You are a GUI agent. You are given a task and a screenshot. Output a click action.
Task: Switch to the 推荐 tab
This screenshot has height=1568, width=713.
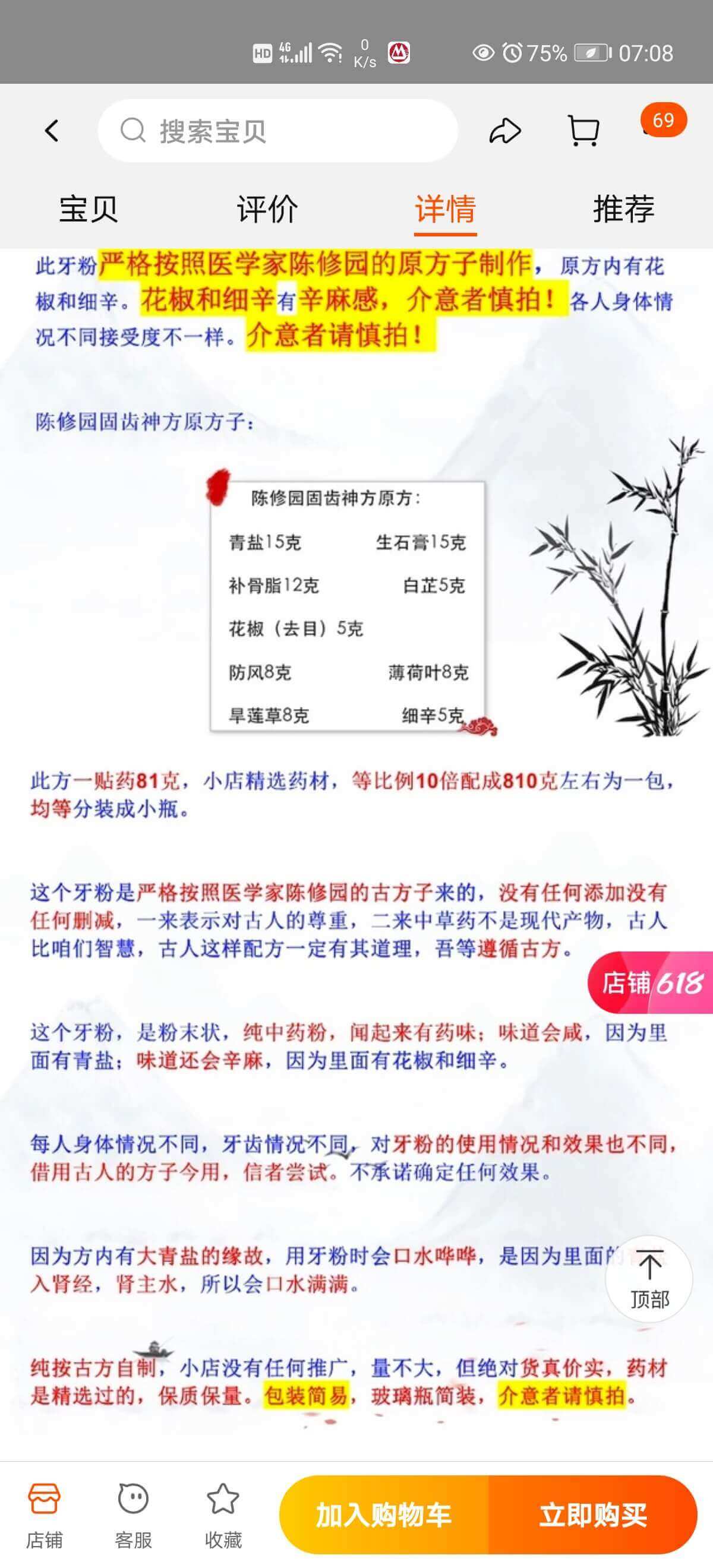coord(623,210)
